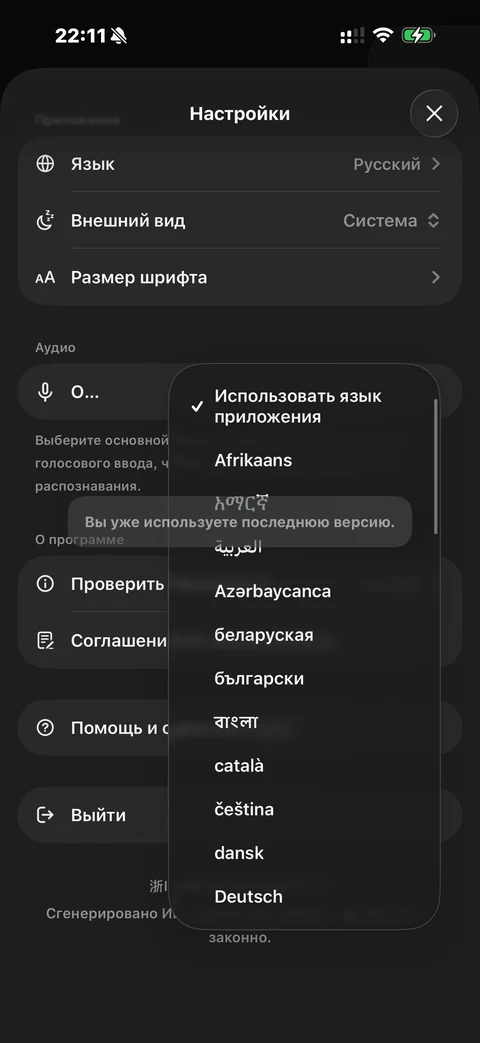The width and height of the screenshot is (480, 1043).
Task: Choose Deutsch from the language list
Action: 304,897
